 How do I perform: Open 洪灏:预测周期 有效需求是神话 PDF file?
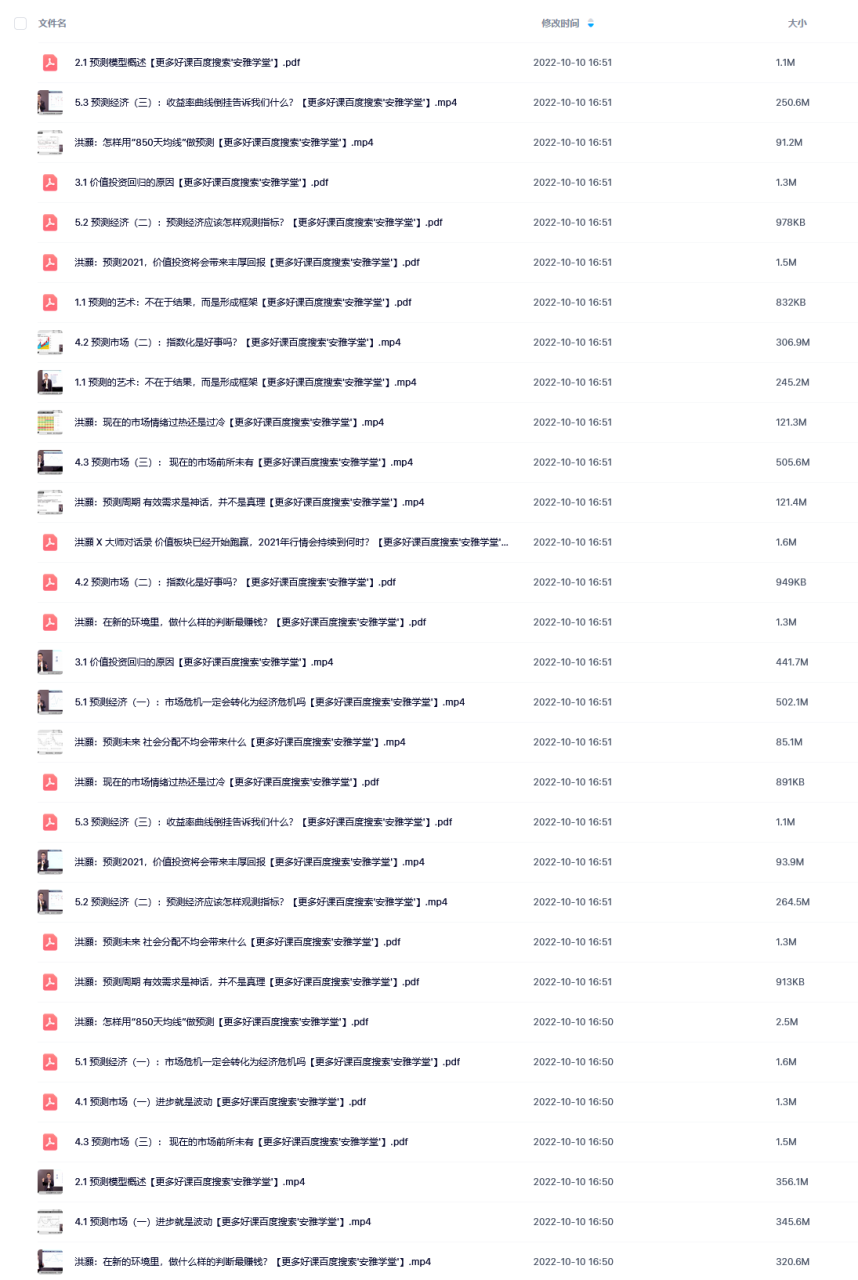tap(246, 982)
